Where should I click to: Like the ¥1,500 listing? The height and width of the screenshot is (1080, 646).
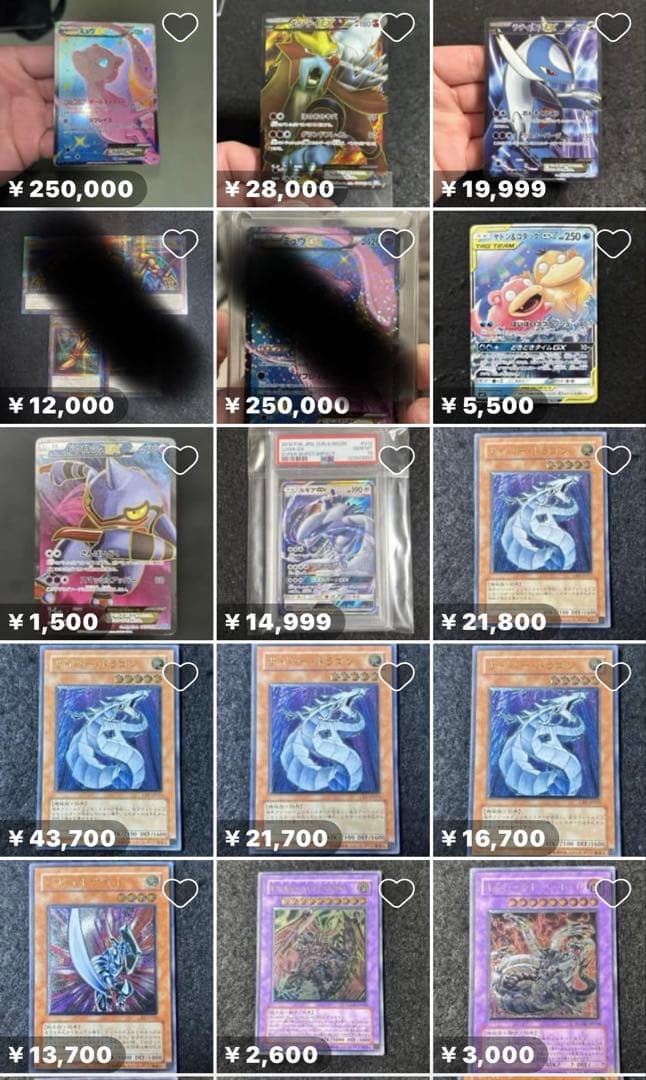pyautogui.click(x=180, y=459)
